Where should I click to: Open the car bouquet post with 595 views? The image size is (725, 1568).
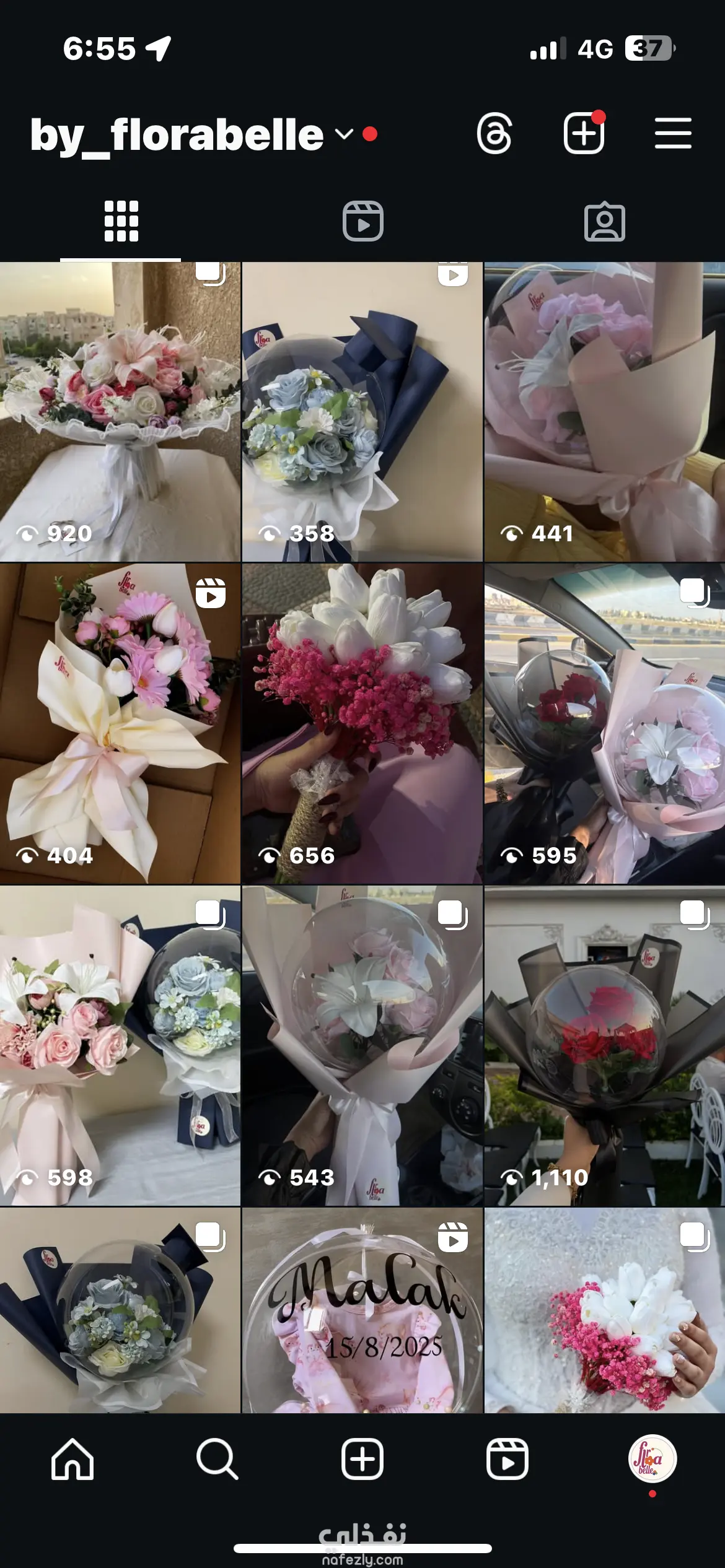tap(604, 723)
